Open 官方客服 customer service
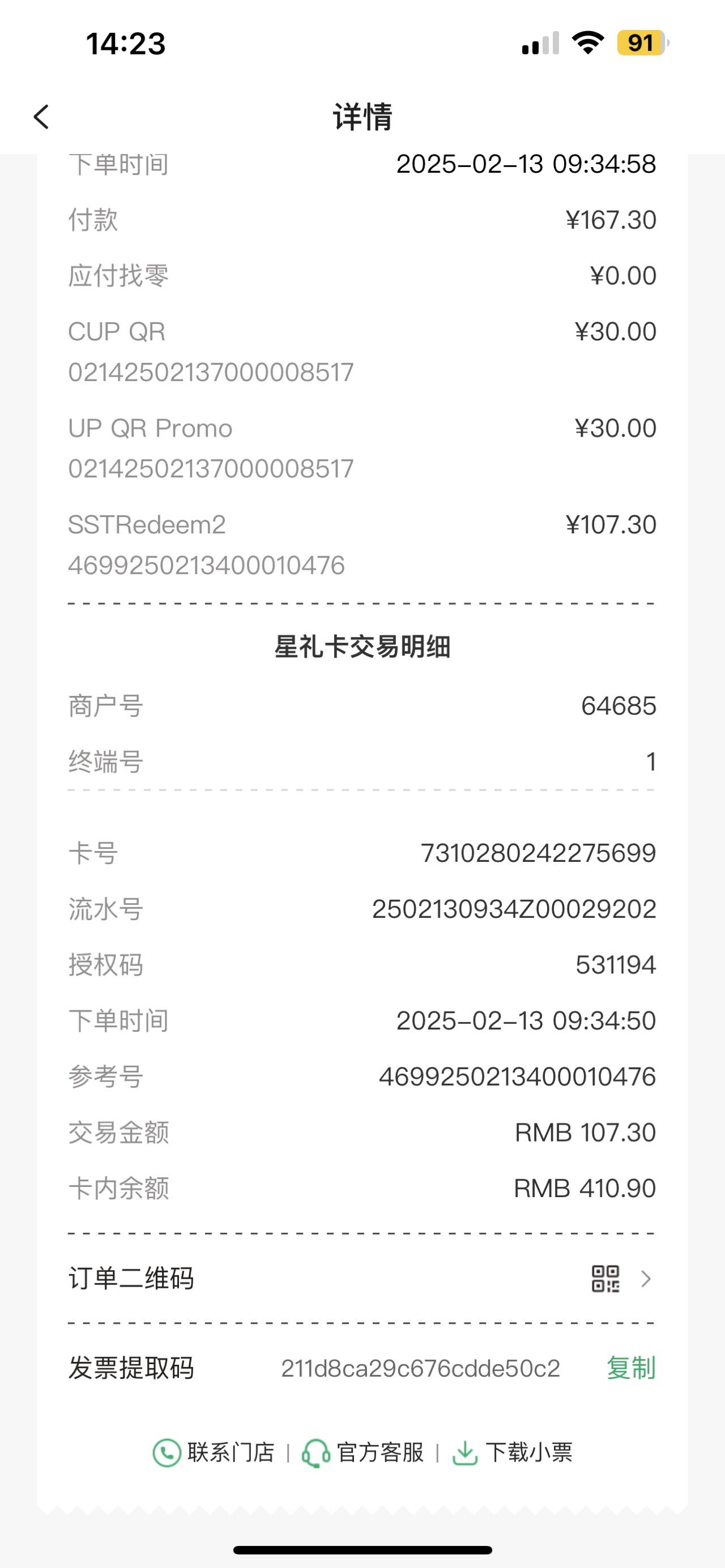725x1568 pixels. pyautogui.click(x=362, y=1452)
